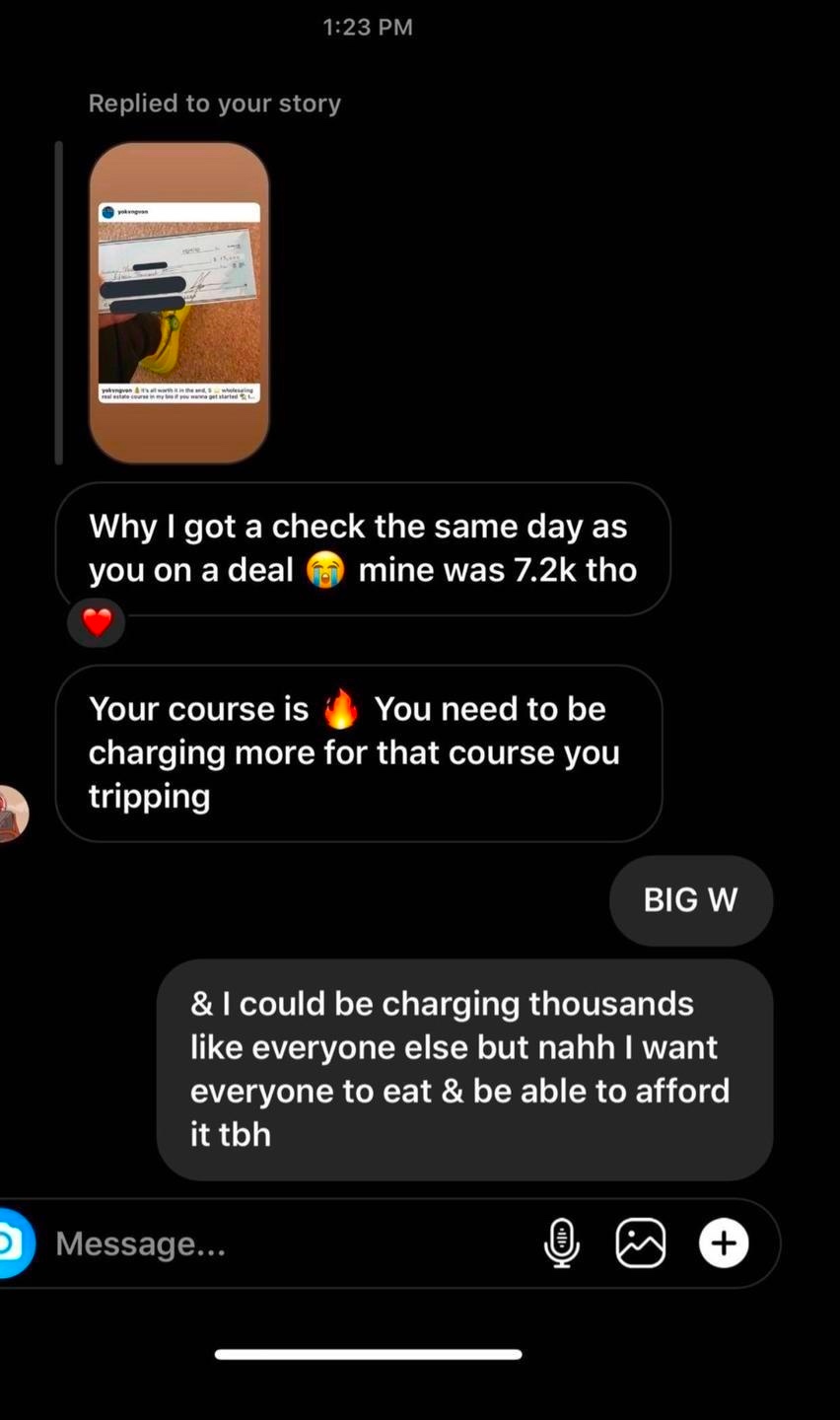Tap the heart reaction on the check message

pos(97,623)
